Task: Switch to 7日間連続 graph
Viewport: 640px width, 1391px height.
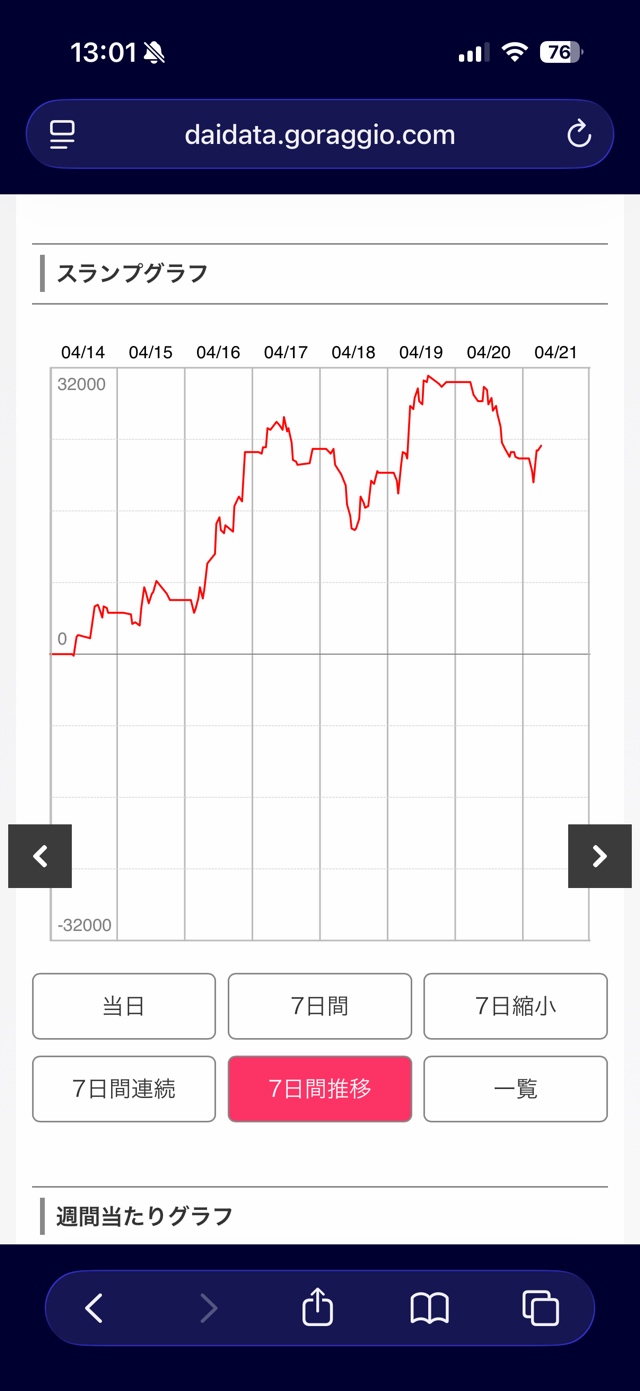Action: [124, 1089]
